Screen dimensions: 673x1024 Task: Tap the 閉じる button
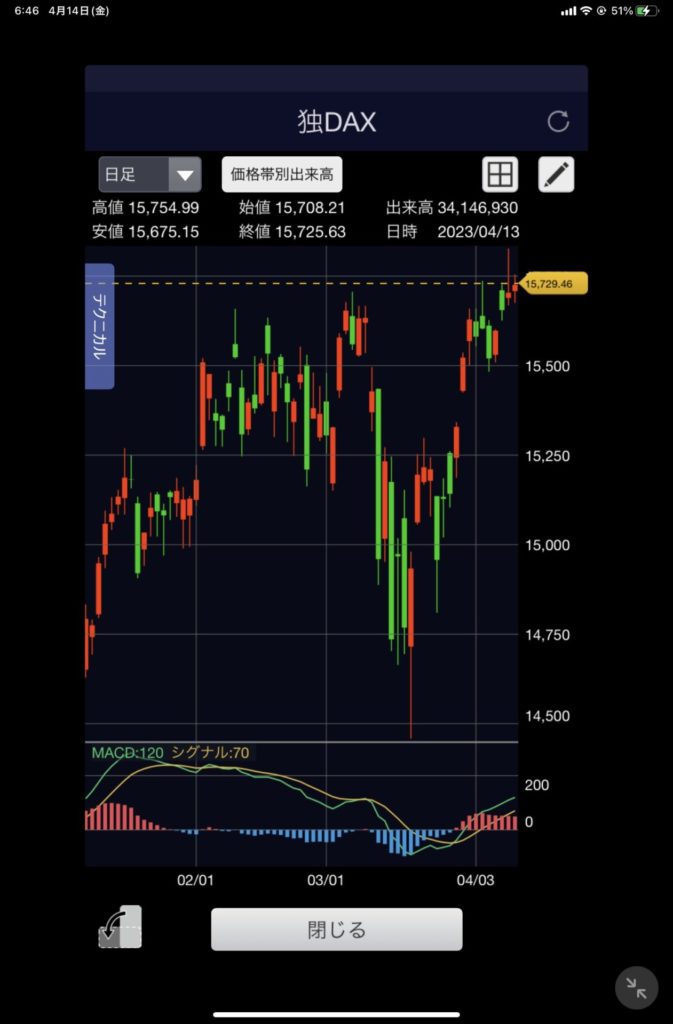(336, 929)
